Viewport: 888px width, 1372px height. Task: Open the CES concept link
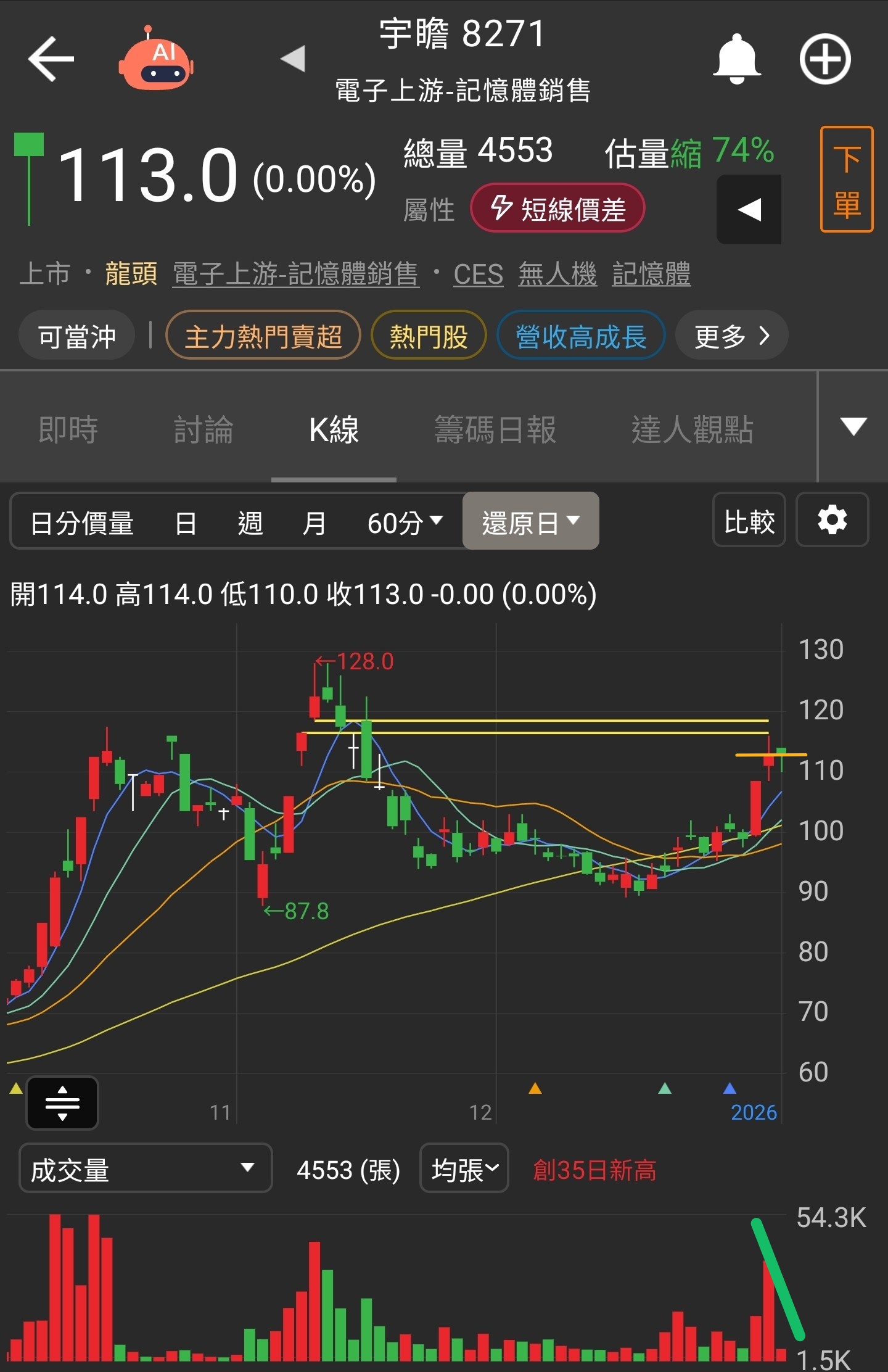[478, 274]
